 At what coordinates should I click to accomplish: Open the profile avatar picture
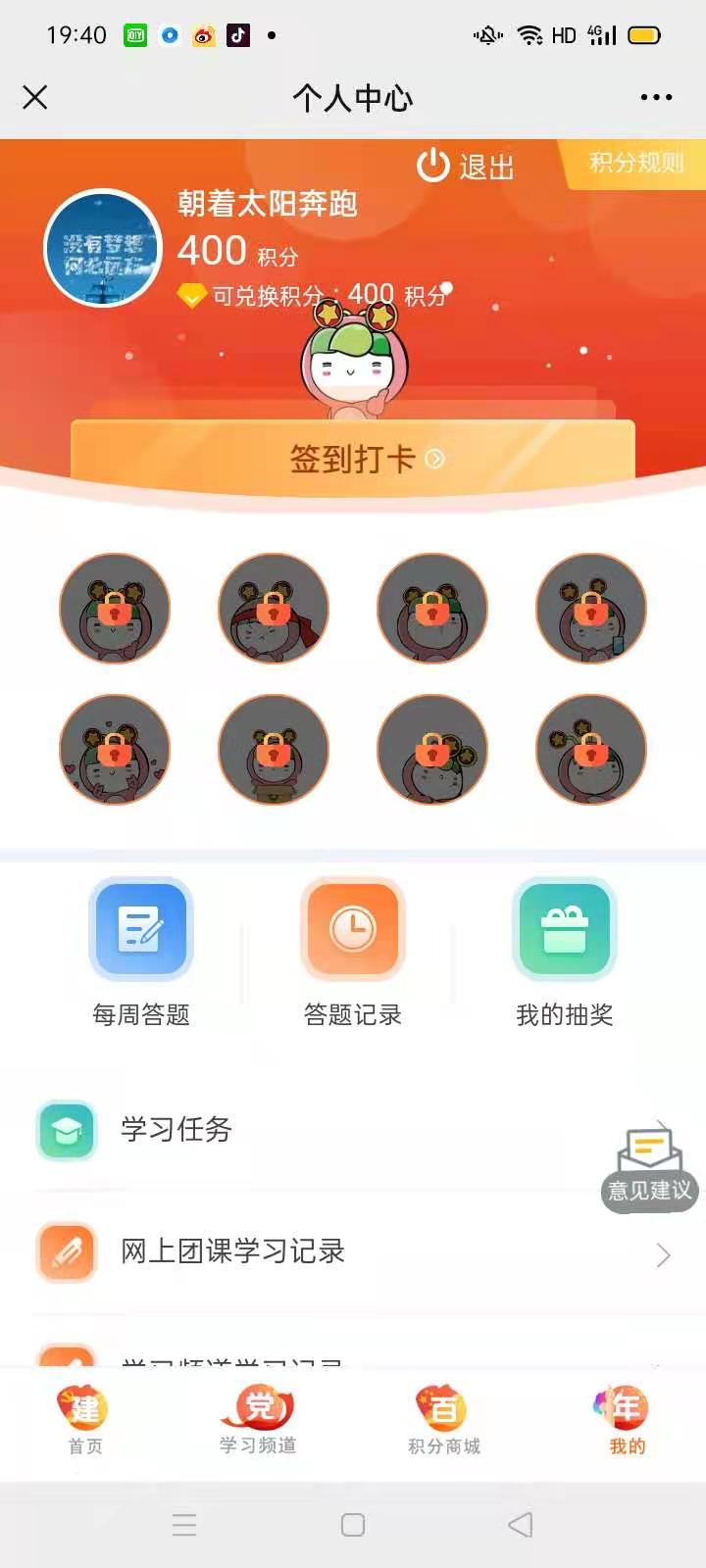(103, 249)
